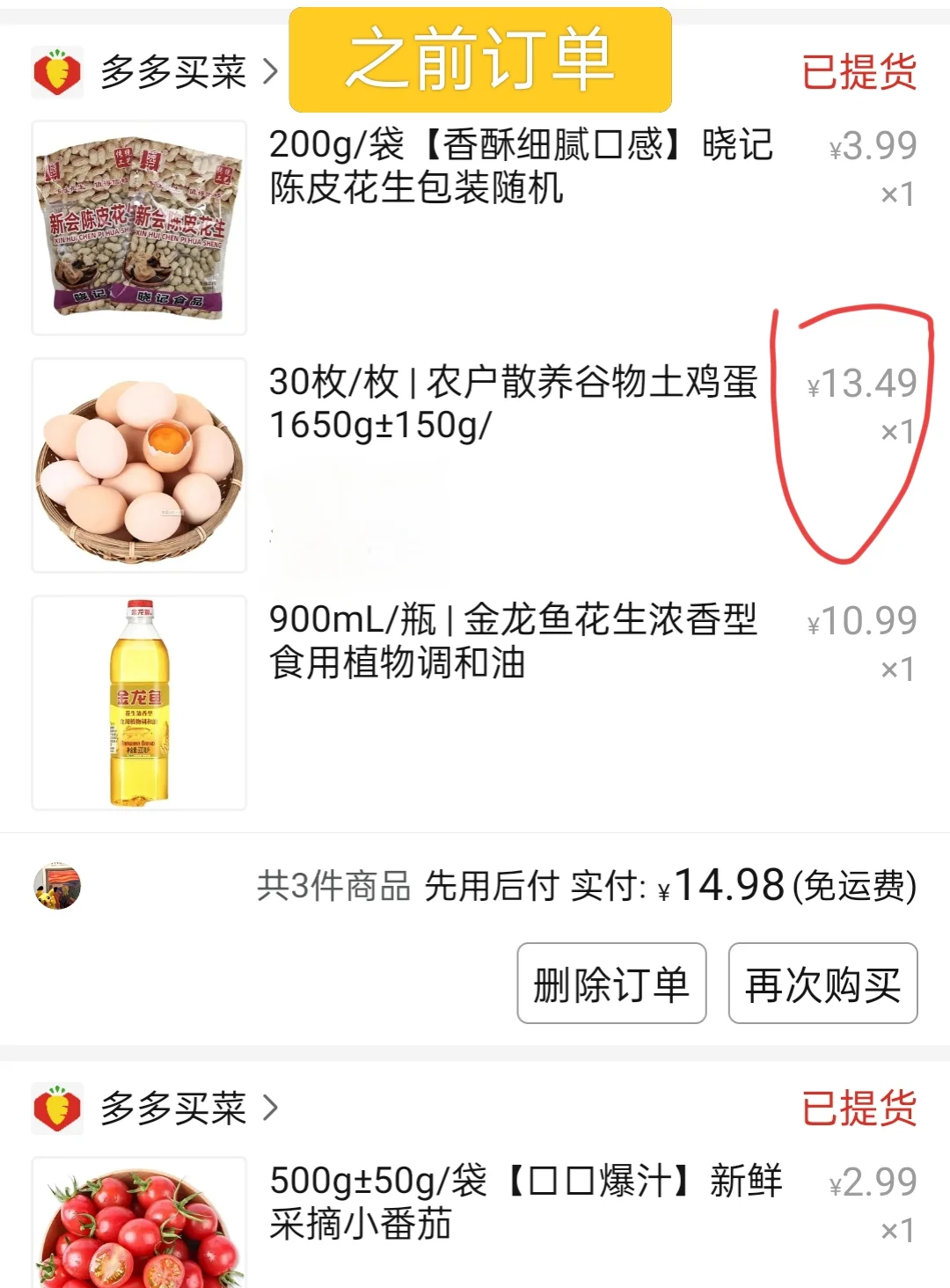Open 多多买菜 store above the 陈皮花生 order
Screen dimensions: 950x1288
[172, 72]
